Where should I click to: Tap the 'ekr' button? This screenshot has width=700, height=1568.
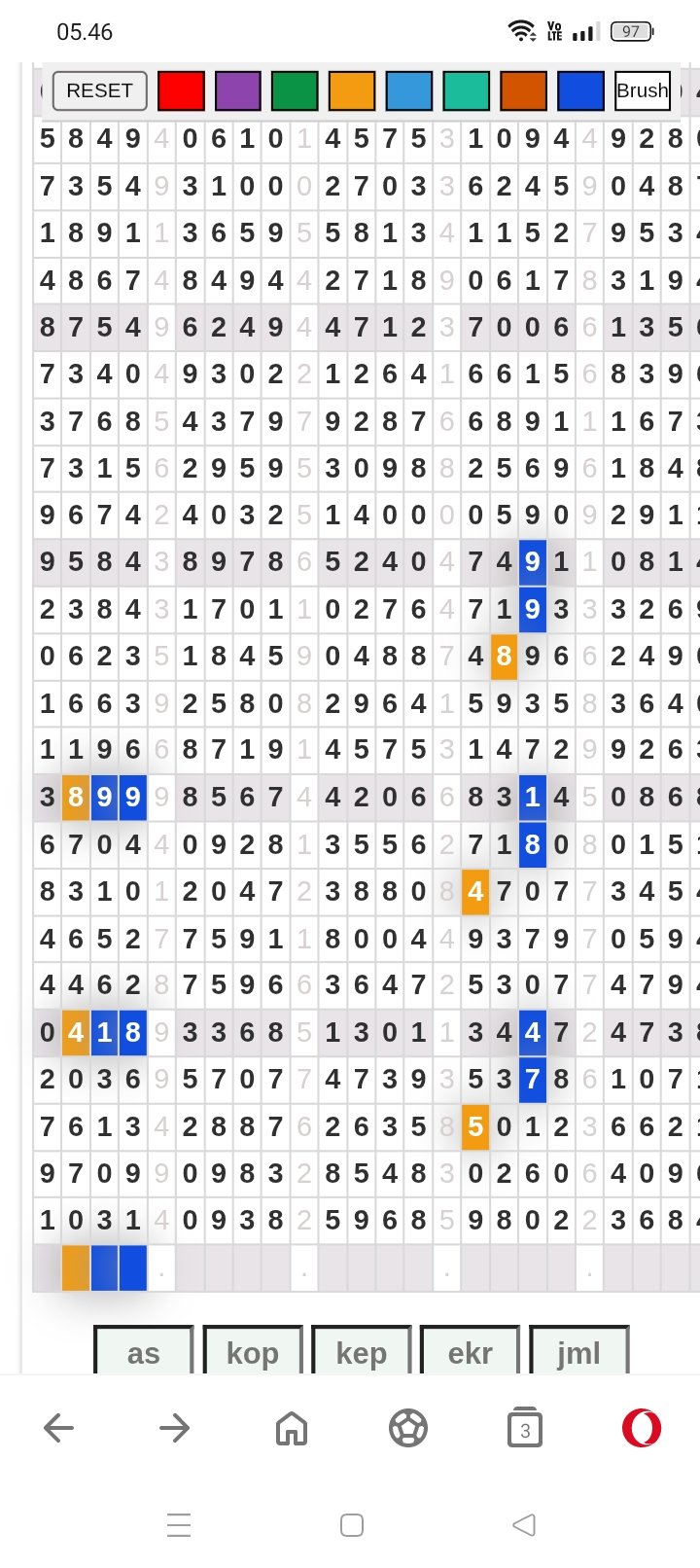click(471, 1351)
